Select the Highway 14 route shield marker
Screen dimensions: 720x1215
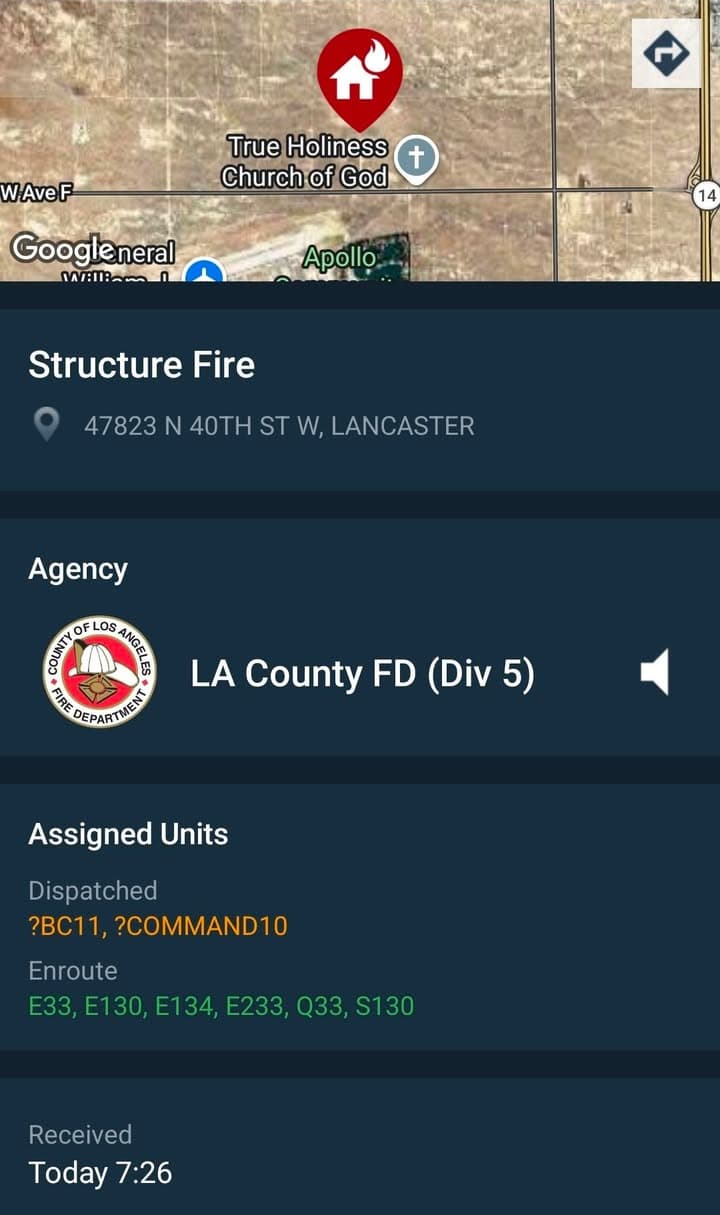709,197
